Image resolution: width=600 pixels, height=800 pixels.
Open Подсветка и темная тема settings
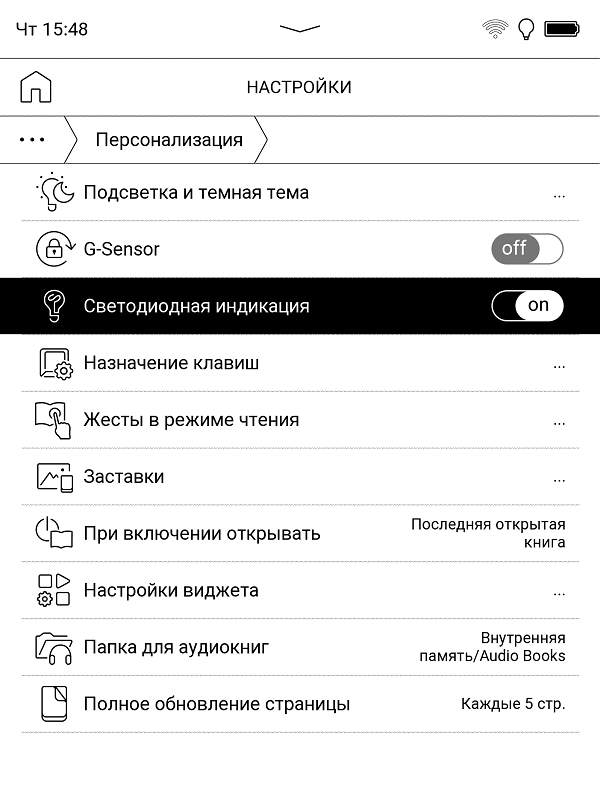pos(300,193)
